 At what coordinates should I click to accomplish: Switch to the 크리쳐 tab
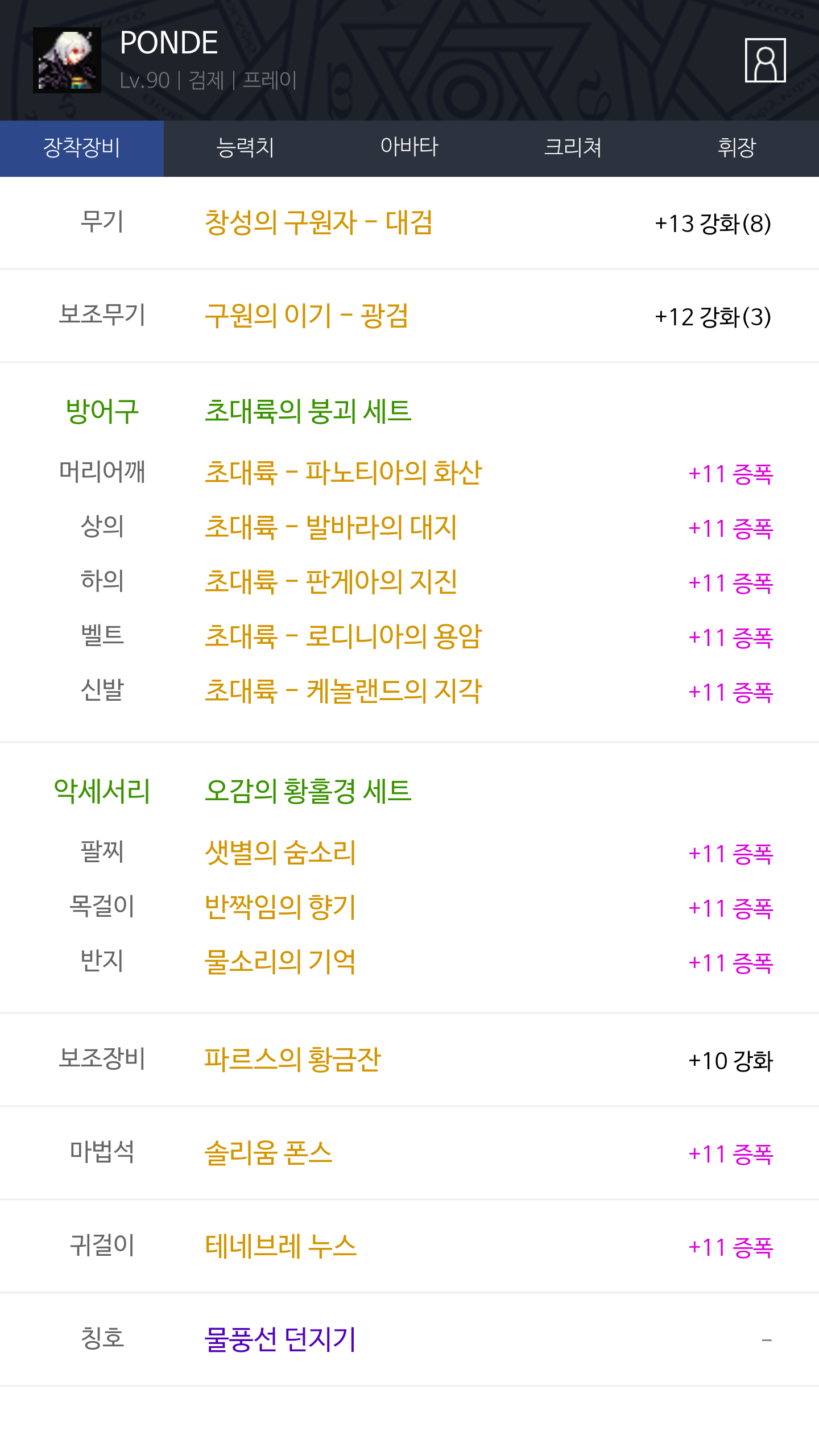[573, 148]
